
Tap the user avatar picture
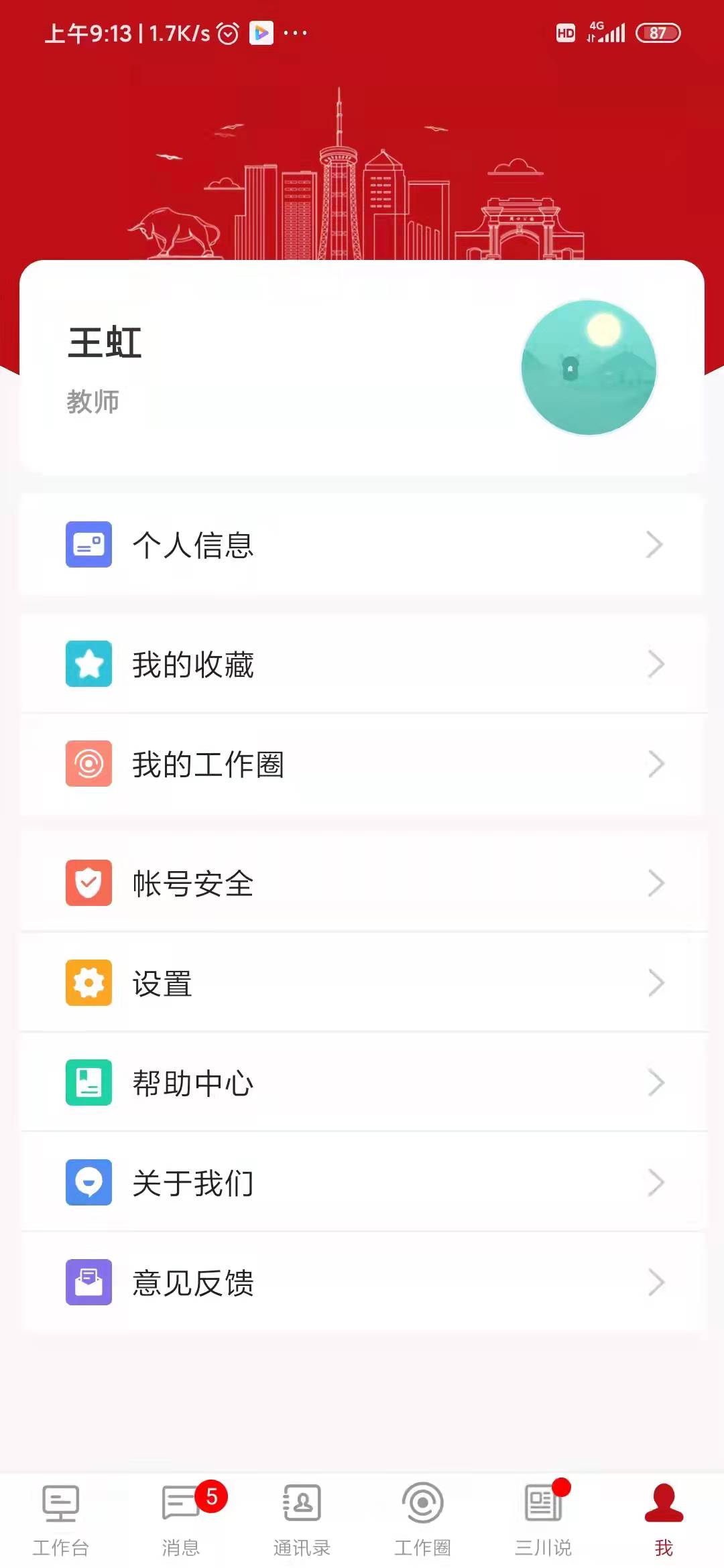pyautogui.click(x=589, y=367)
